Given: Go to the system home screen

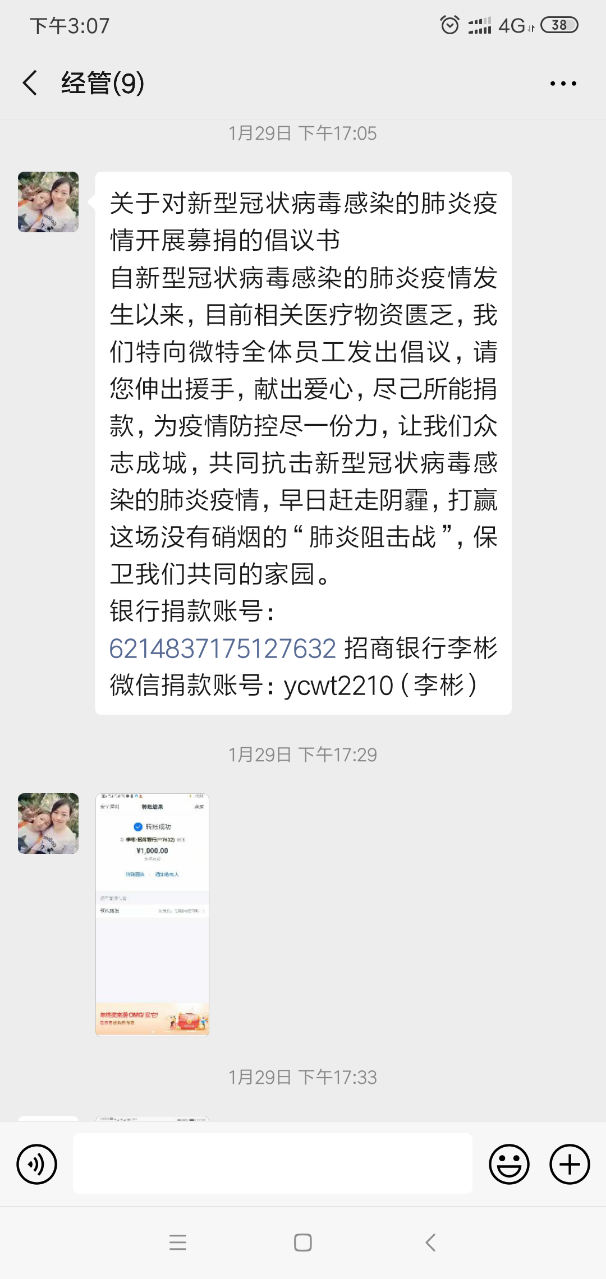Looking at the screenshot, I should 303,1242.
